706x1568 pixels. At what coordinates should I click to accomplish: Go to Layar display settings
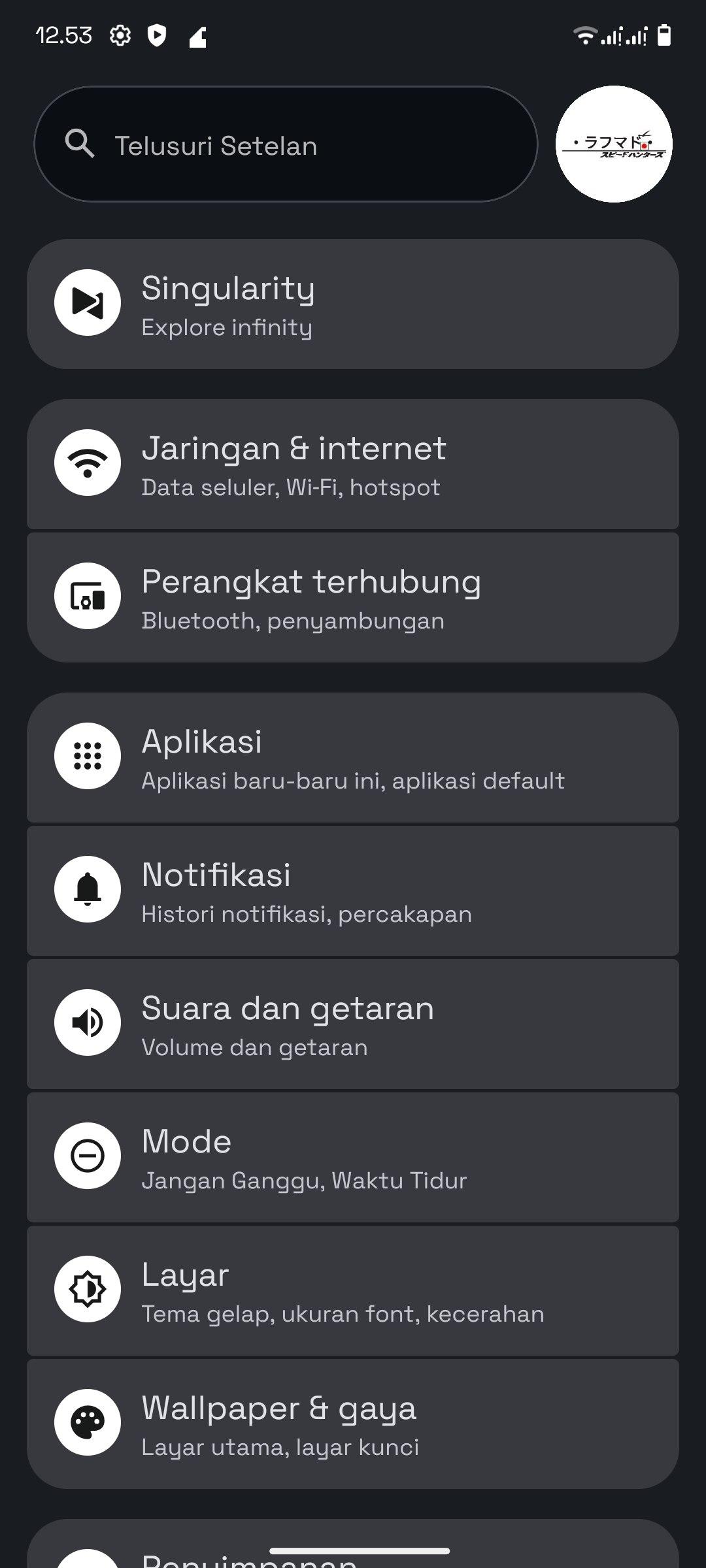353,1291
